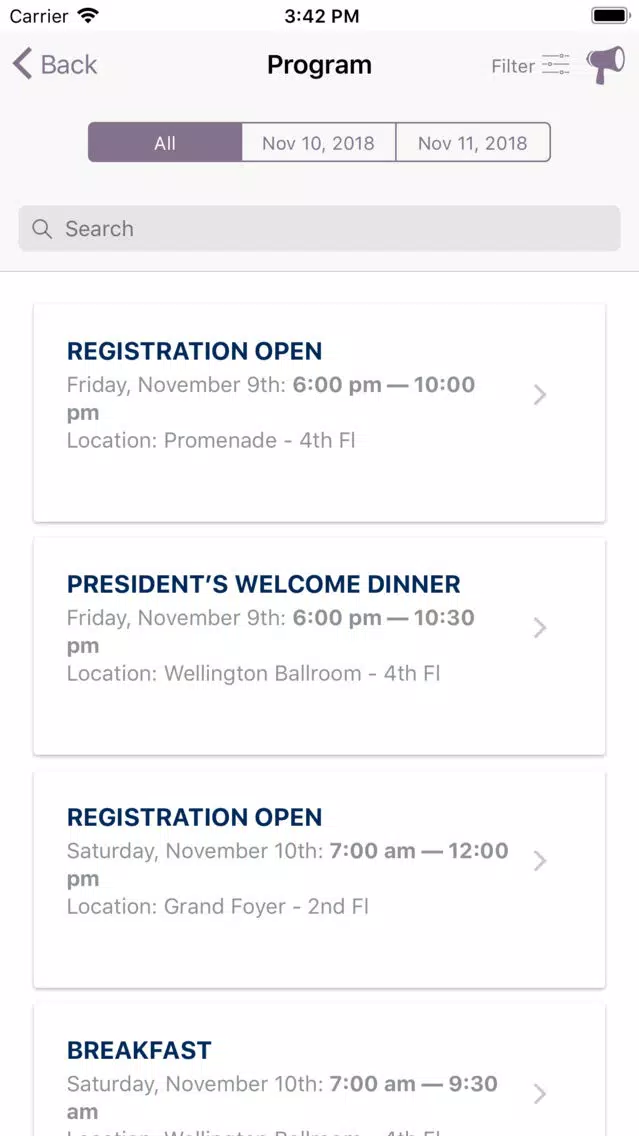Go back using the Back button
Viewport: 639px width, 1136px height.
55,64
